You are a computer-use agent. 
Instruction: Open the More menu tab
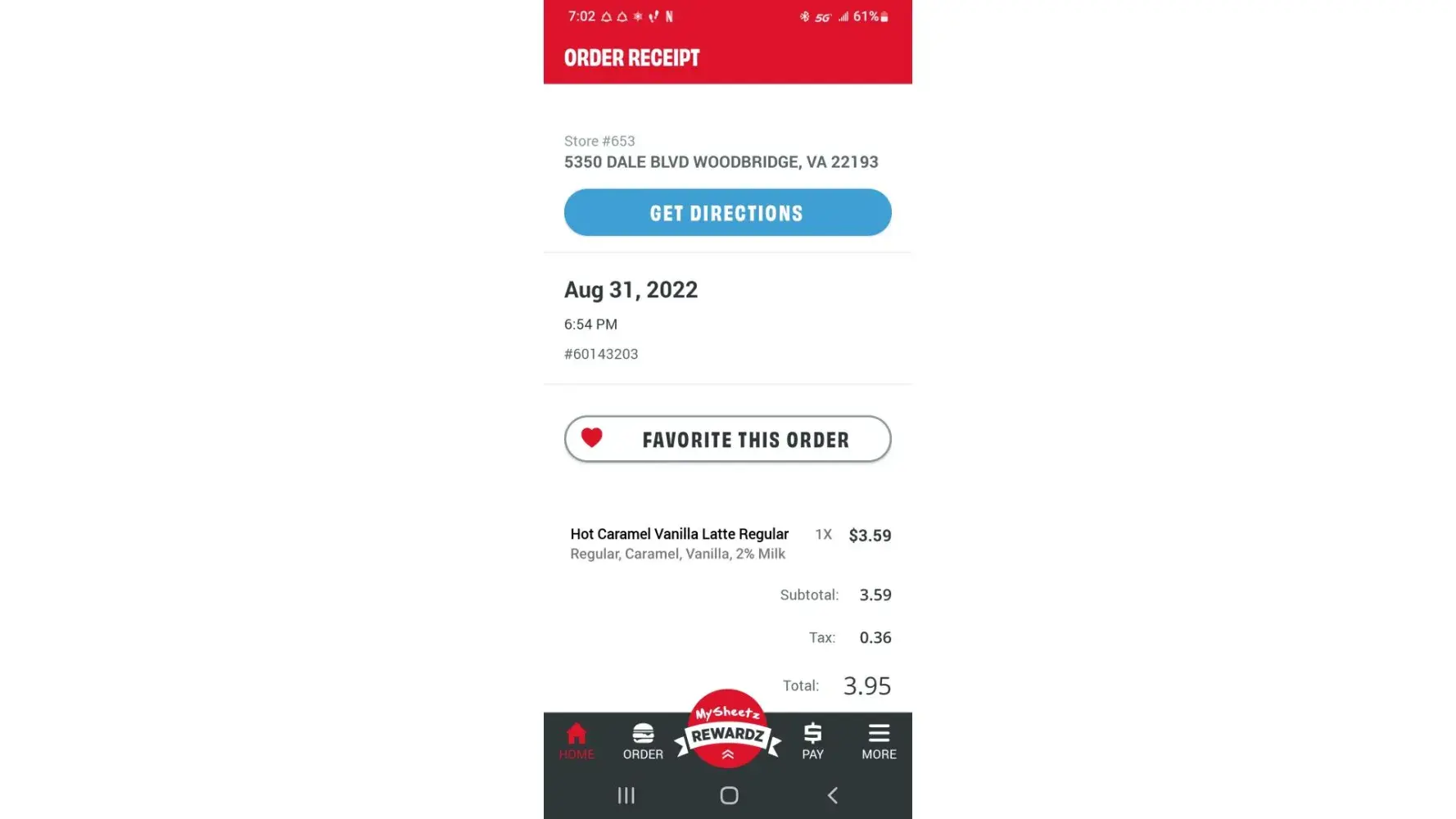[x=879, y=741]
